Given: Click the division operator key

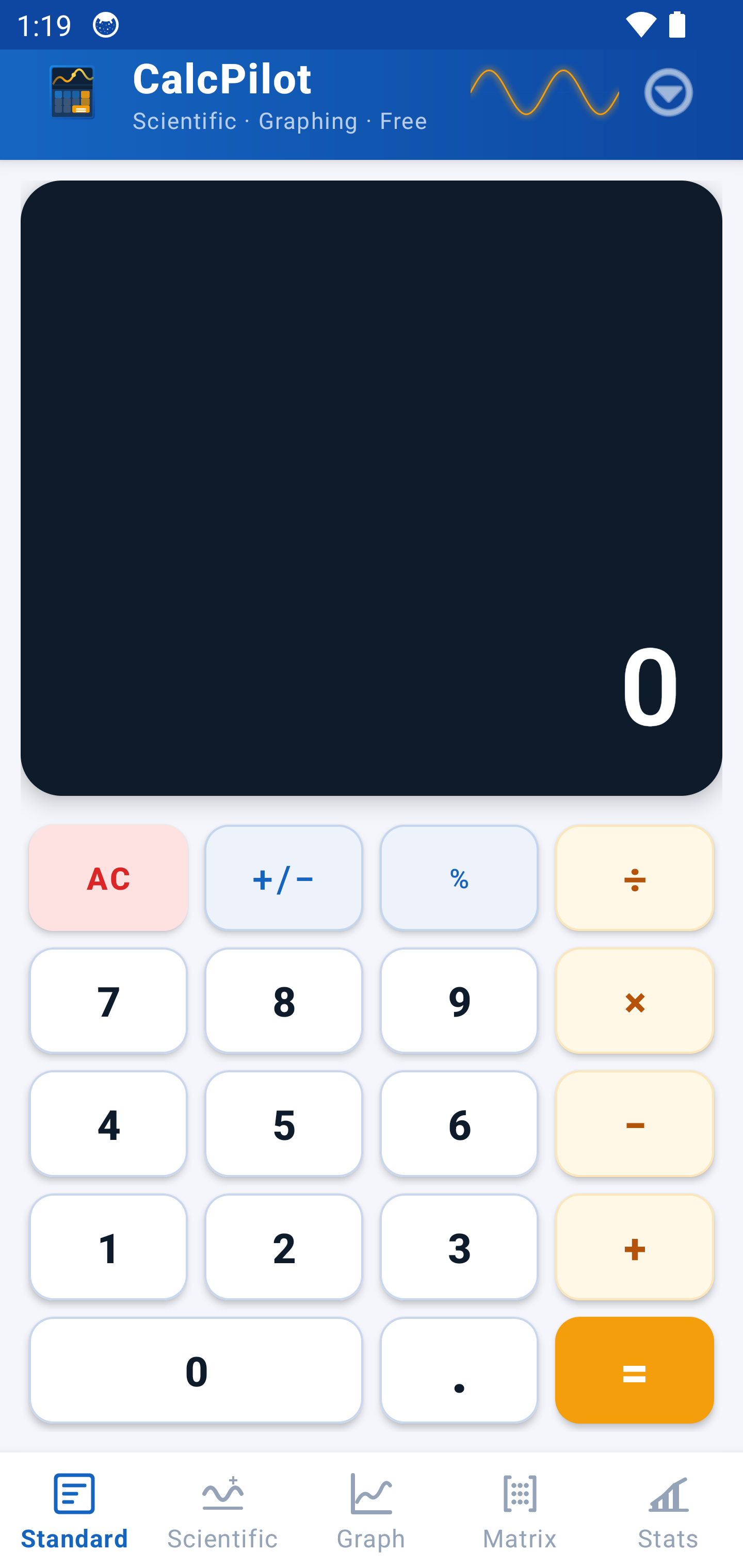Looking at the screenshot, I should (x=634, y=878).
